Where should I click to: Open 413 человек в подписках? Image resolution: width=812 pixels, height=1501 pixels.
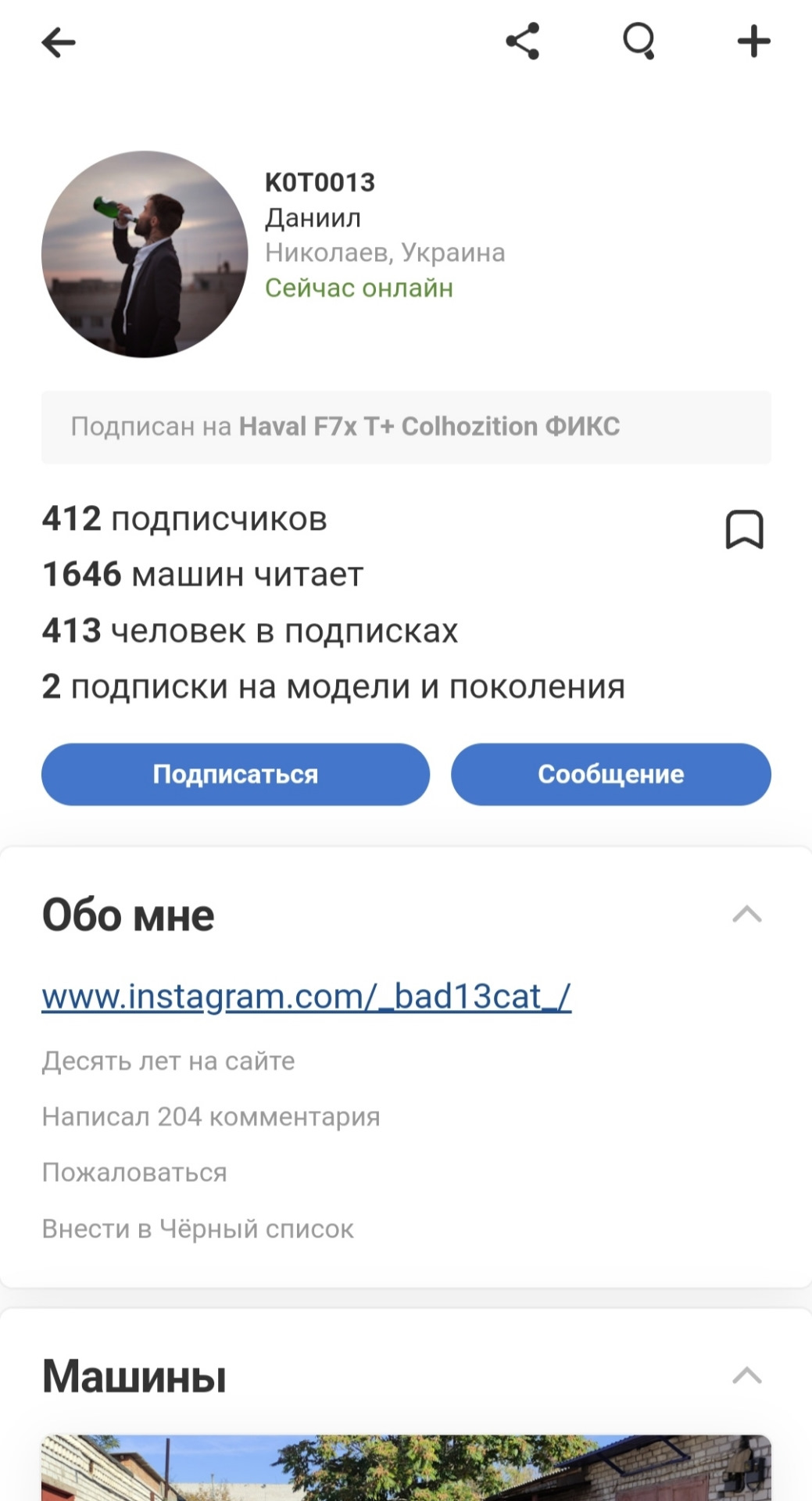pos(249,631)
